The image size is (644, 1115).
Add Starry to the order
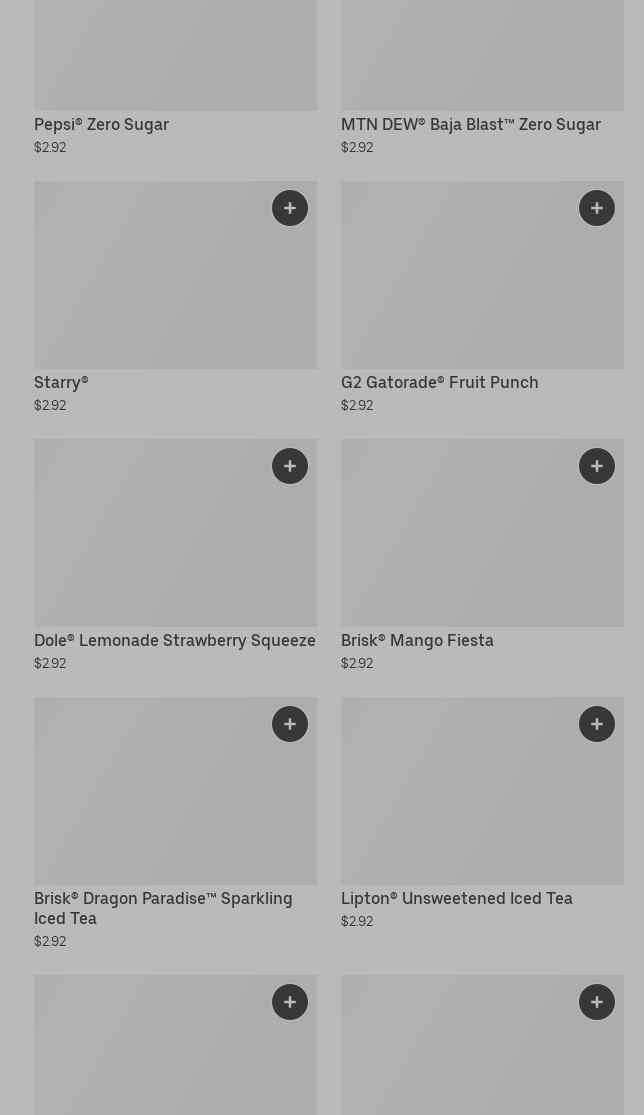click(x=290, y=208)
